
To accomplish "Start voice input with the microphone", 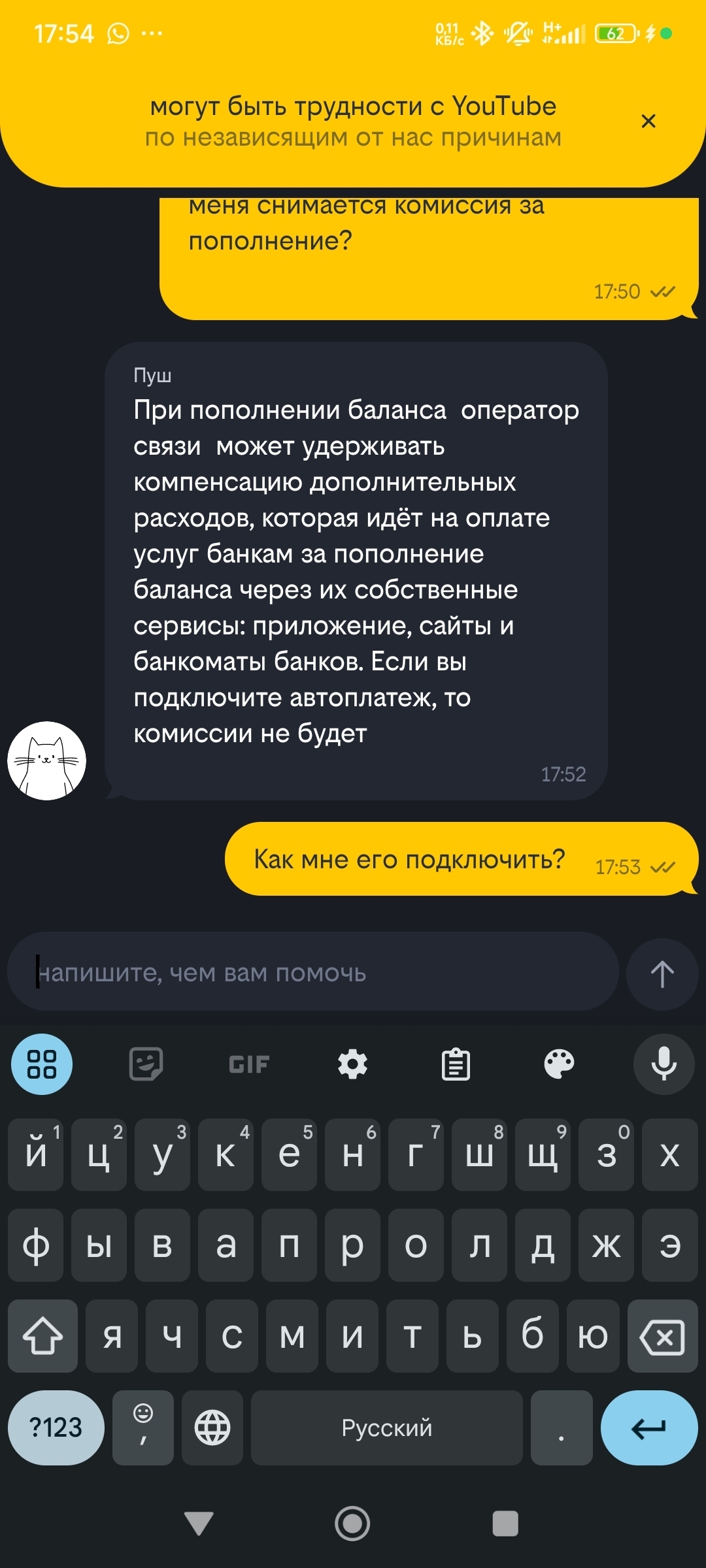I will click(663, 1064).
